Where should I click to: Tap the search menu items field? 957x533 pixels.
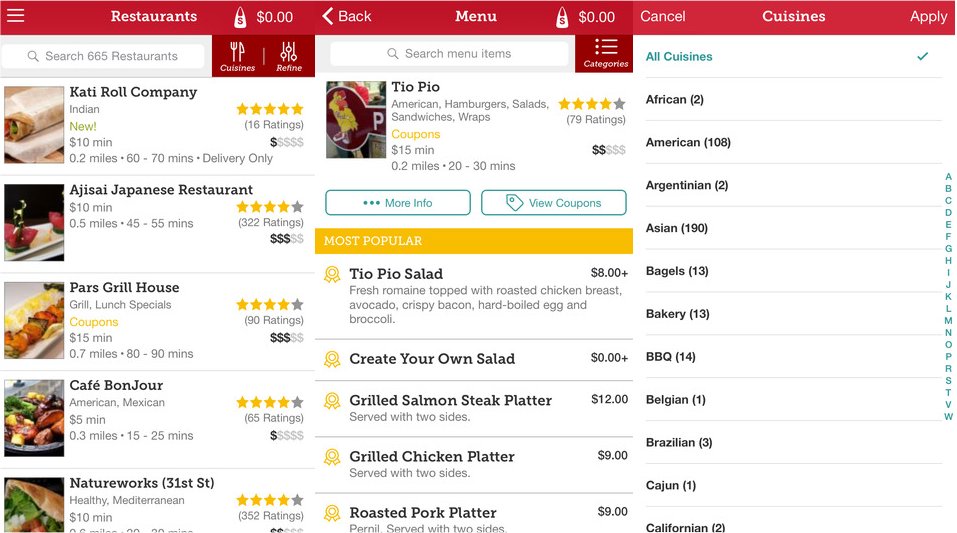(449, 54)
